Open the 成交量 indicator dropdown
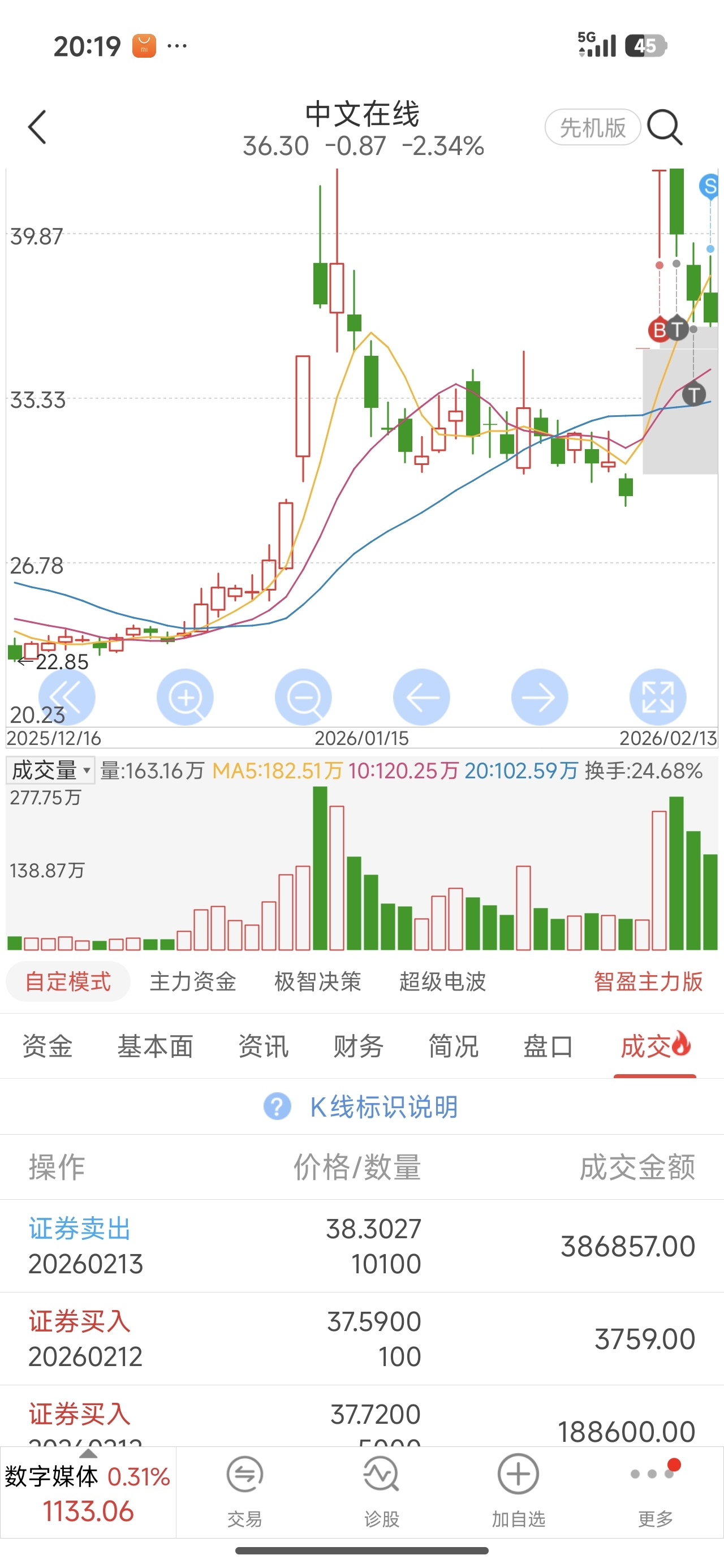Viewport: 724px width, 1568px height. point(50,770)
